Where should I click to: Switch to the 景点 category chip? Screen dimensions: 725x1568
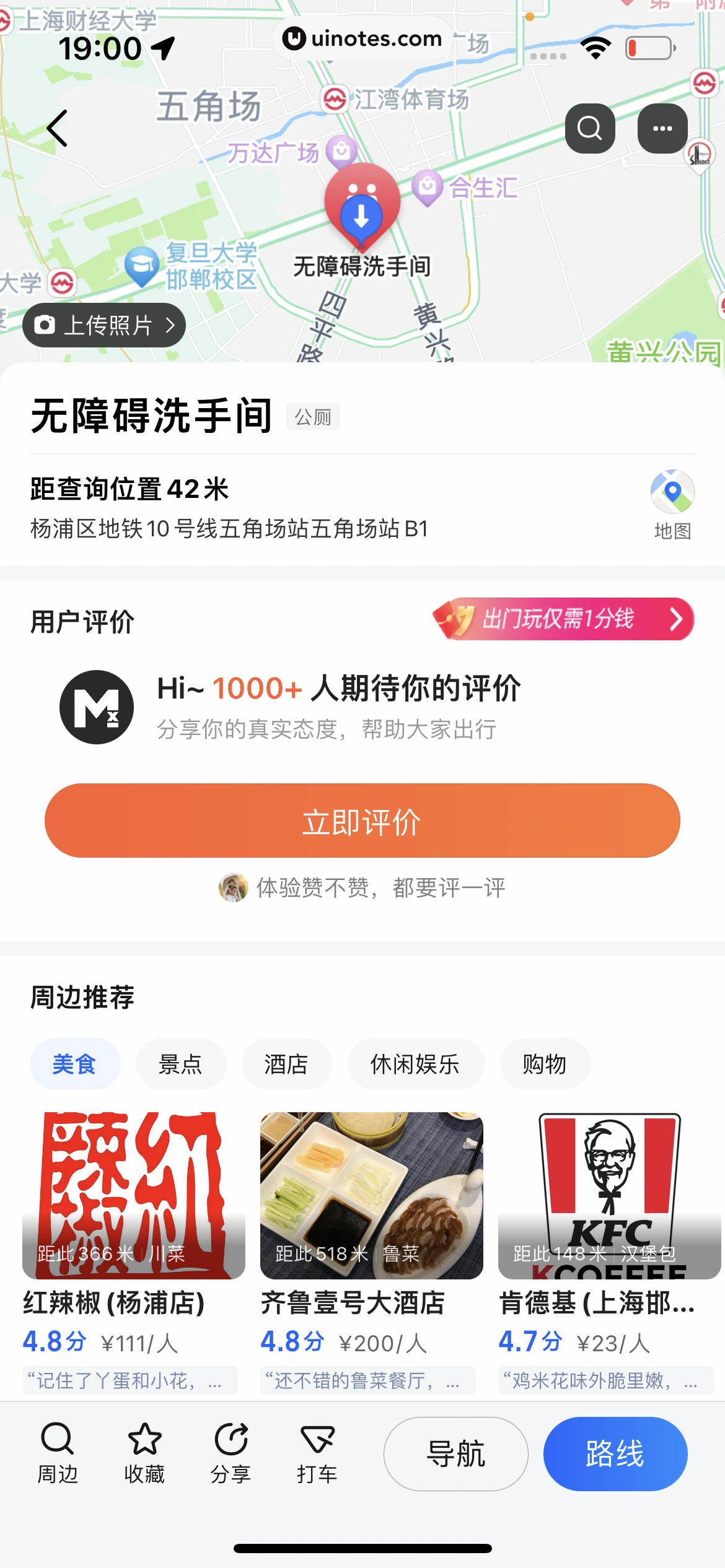[x=180, y=1064]
